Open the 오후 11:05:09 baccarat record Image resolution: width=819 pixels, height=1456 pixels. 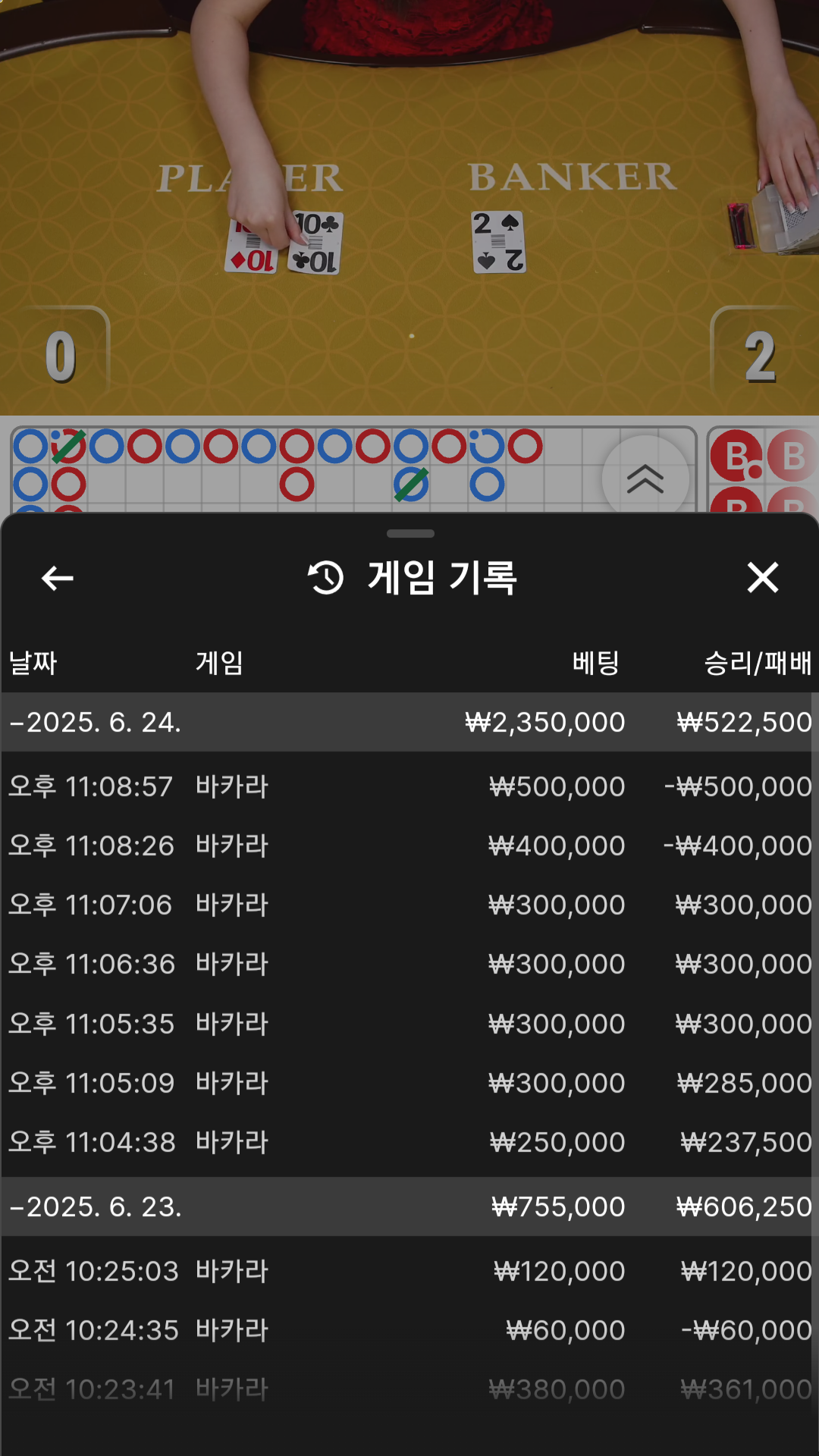point(409,1083)
